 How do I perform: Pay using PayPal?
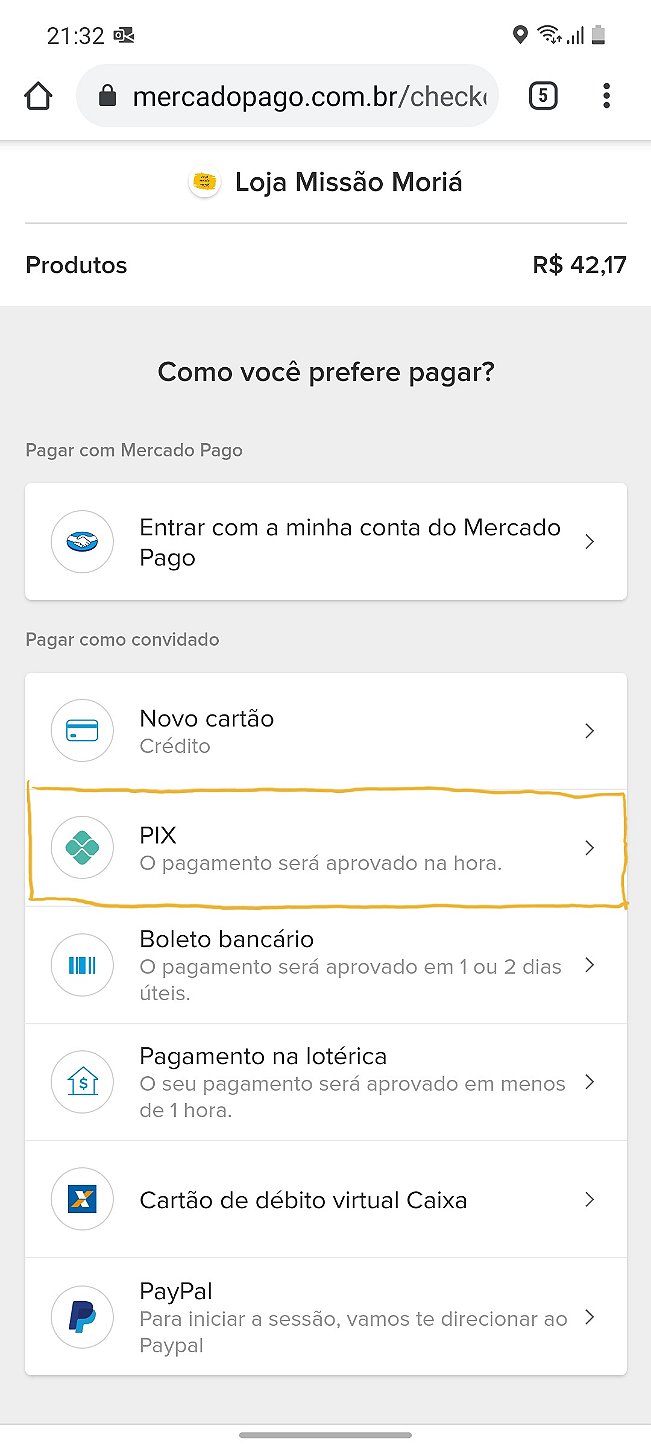326,1317
